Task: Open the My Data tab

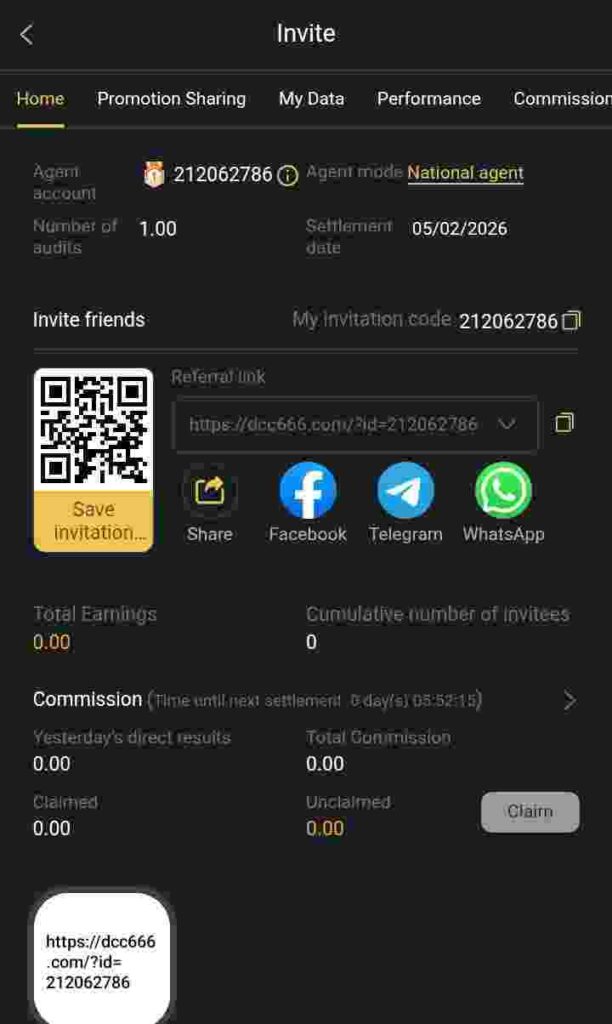Action: (311, 98)
